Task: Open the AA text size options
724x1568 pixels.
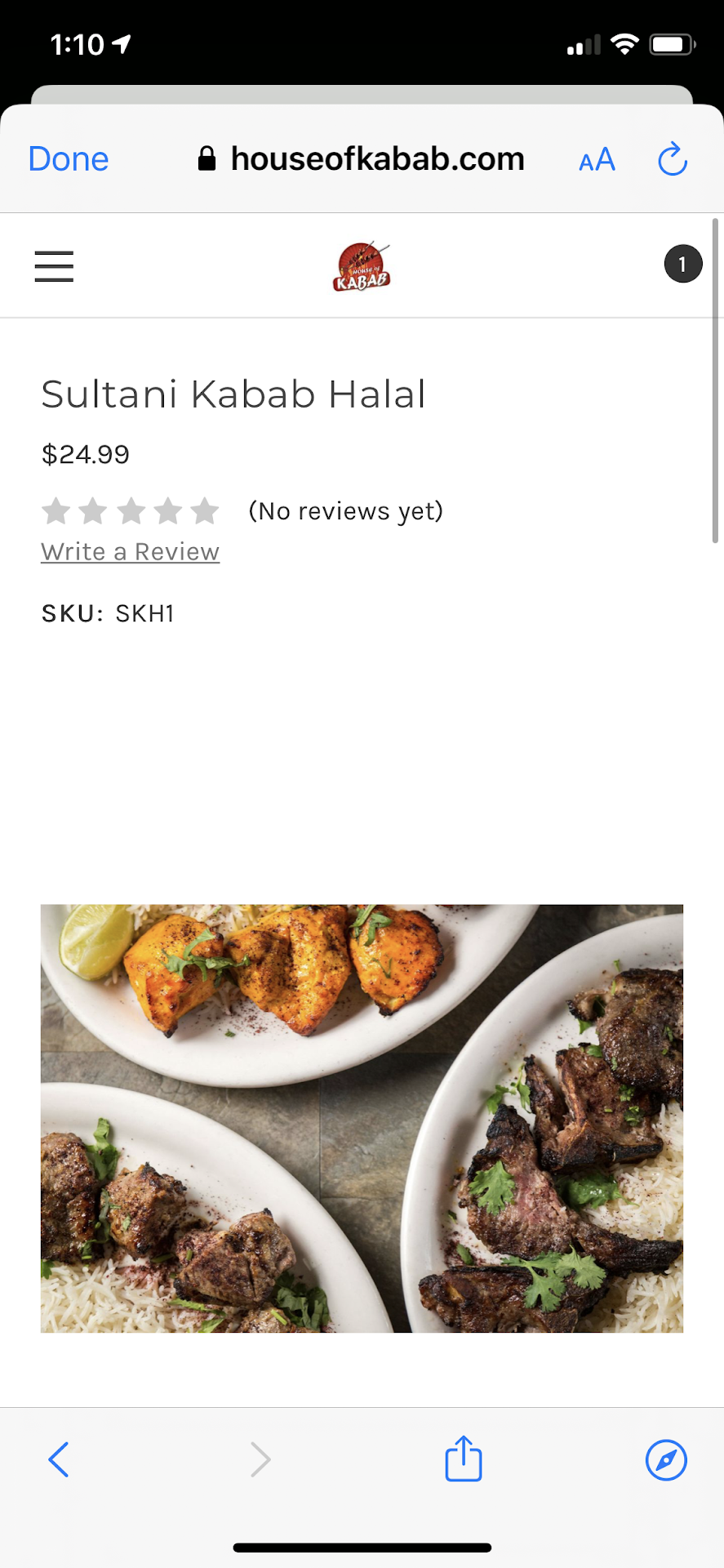Action: click(597, 159)
